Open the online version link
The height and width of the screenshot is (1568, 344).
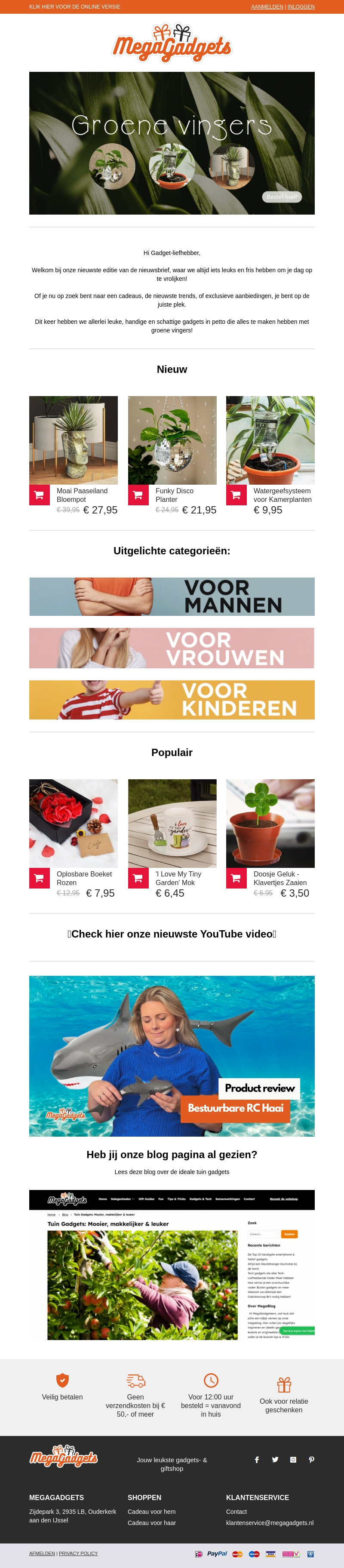(74, 7)
